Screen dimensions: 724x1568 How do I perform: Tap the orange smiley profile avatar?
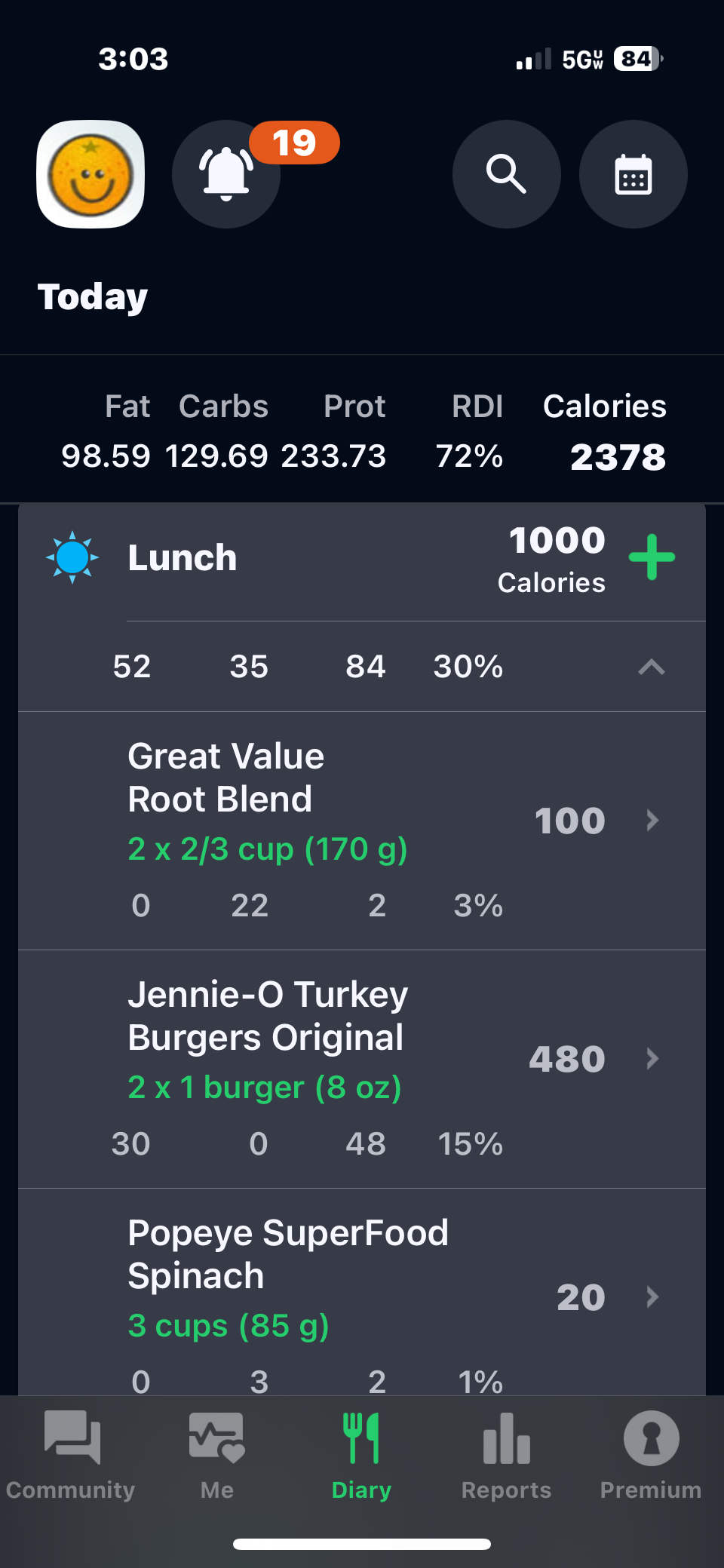point(90,174)
